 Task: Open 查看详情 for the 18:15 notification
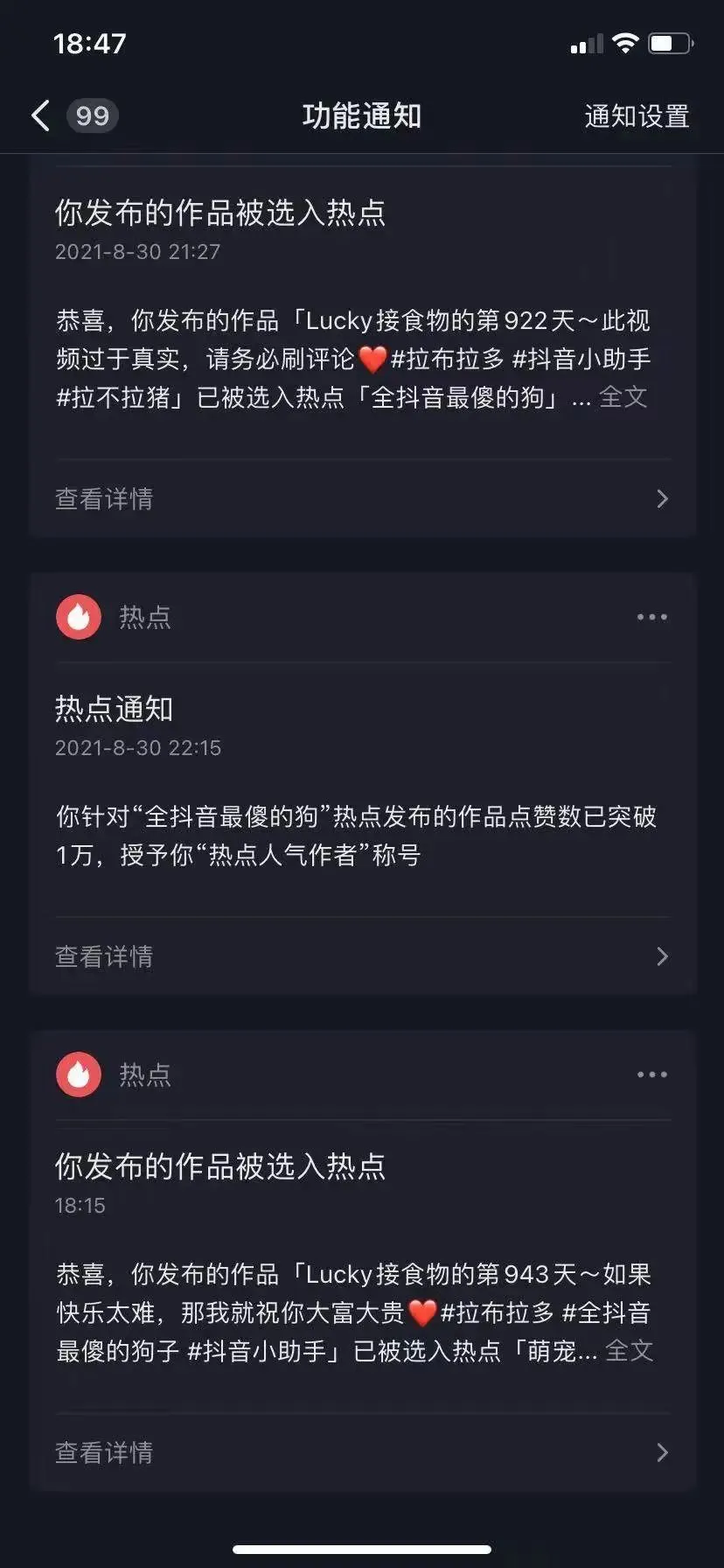point(363,1452)
